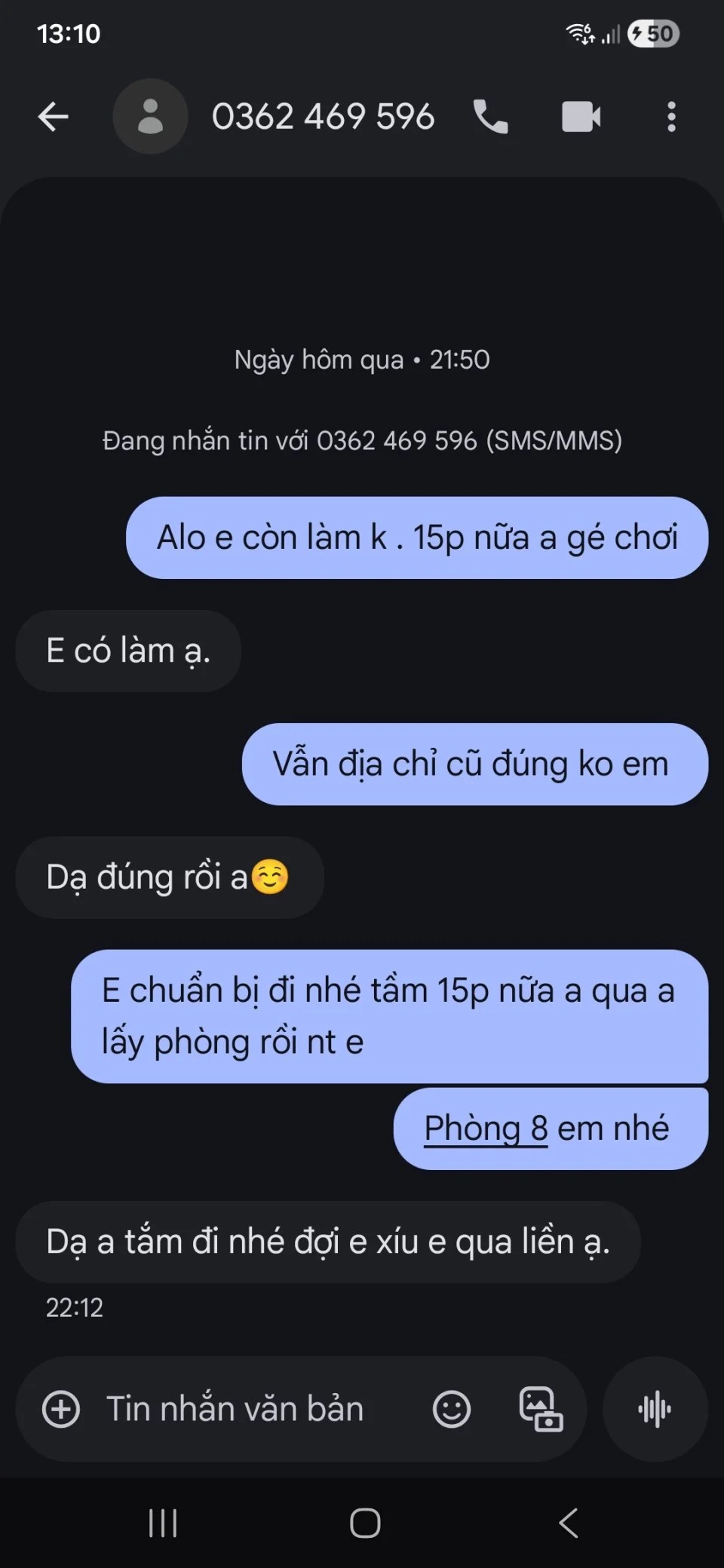Open the gallery and camera attach icon
The width and height of the screenshot is (724, 1568).
click(541, 1409)
